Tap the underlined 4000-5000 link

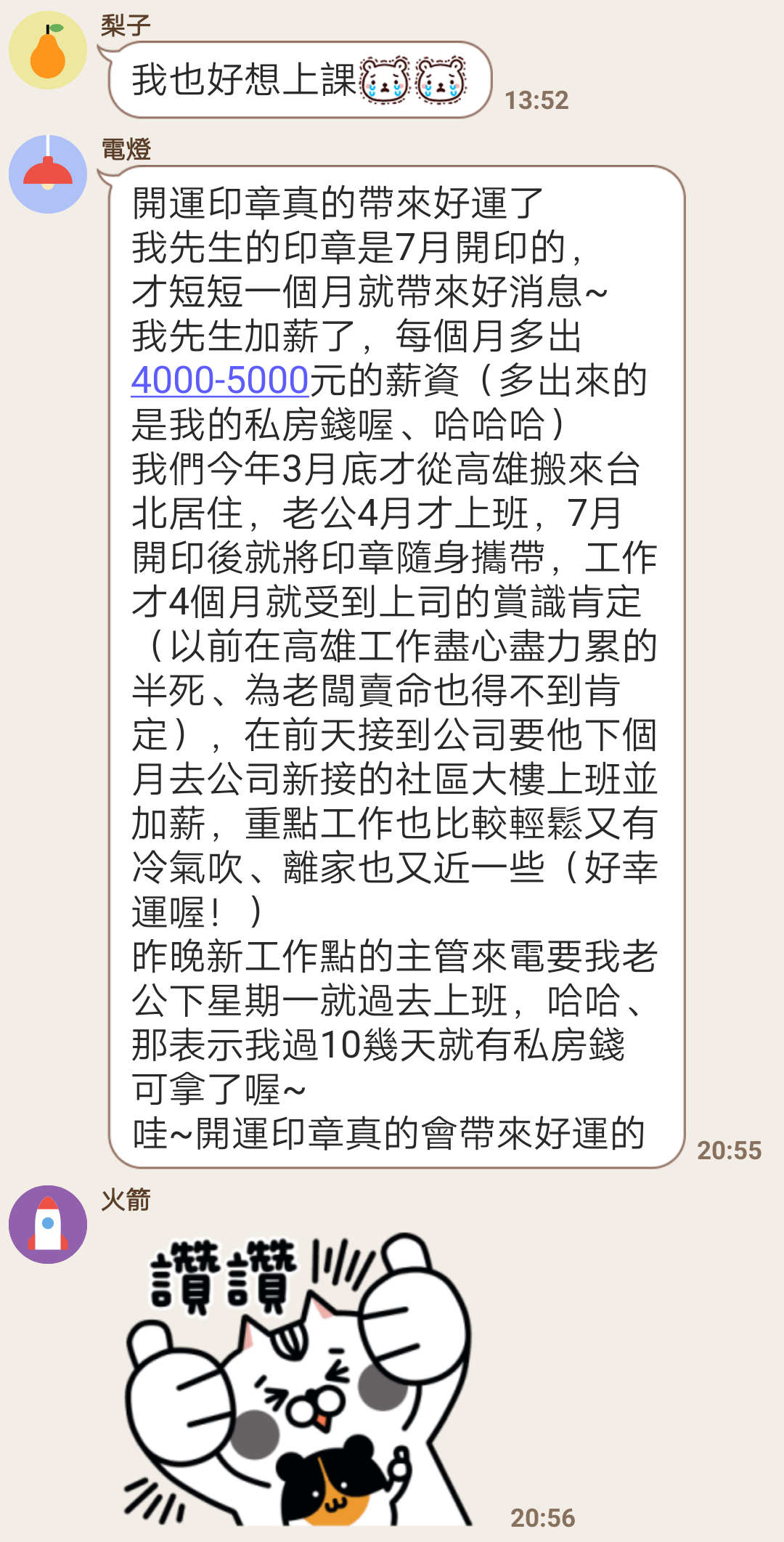tap(221, 381)
